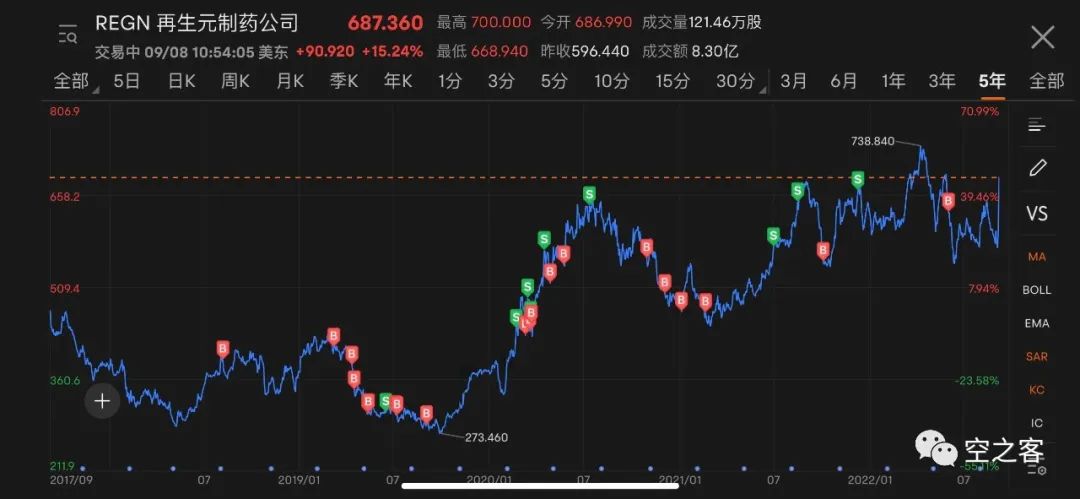Viewport: 1080px width, 499px height.
Task: Switch to the 日K daily candlestick tab
Action: tap(181, 82)
